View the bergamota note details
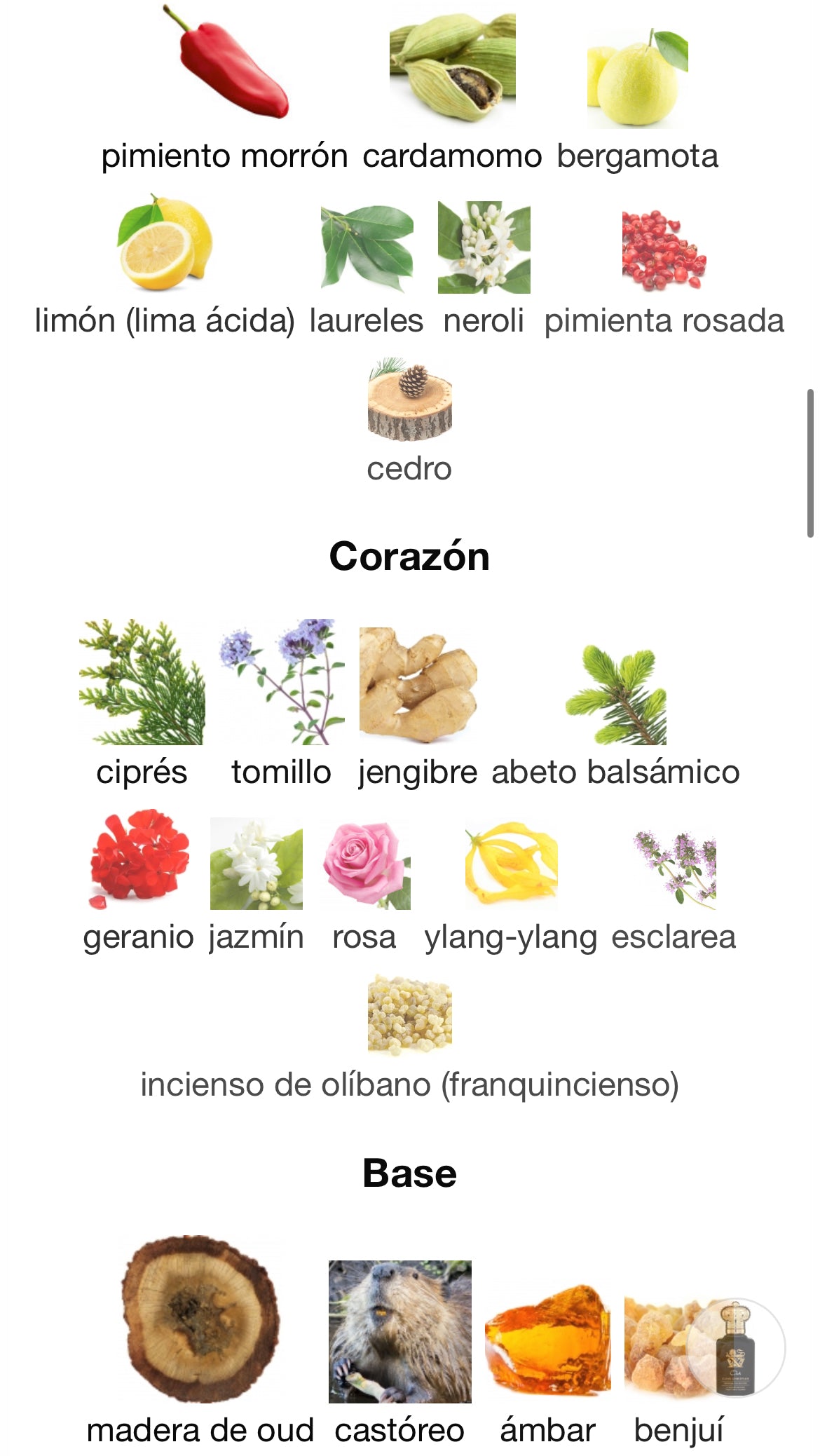The height and width of the screenshot is (1456, 820). tap(637, 79)
